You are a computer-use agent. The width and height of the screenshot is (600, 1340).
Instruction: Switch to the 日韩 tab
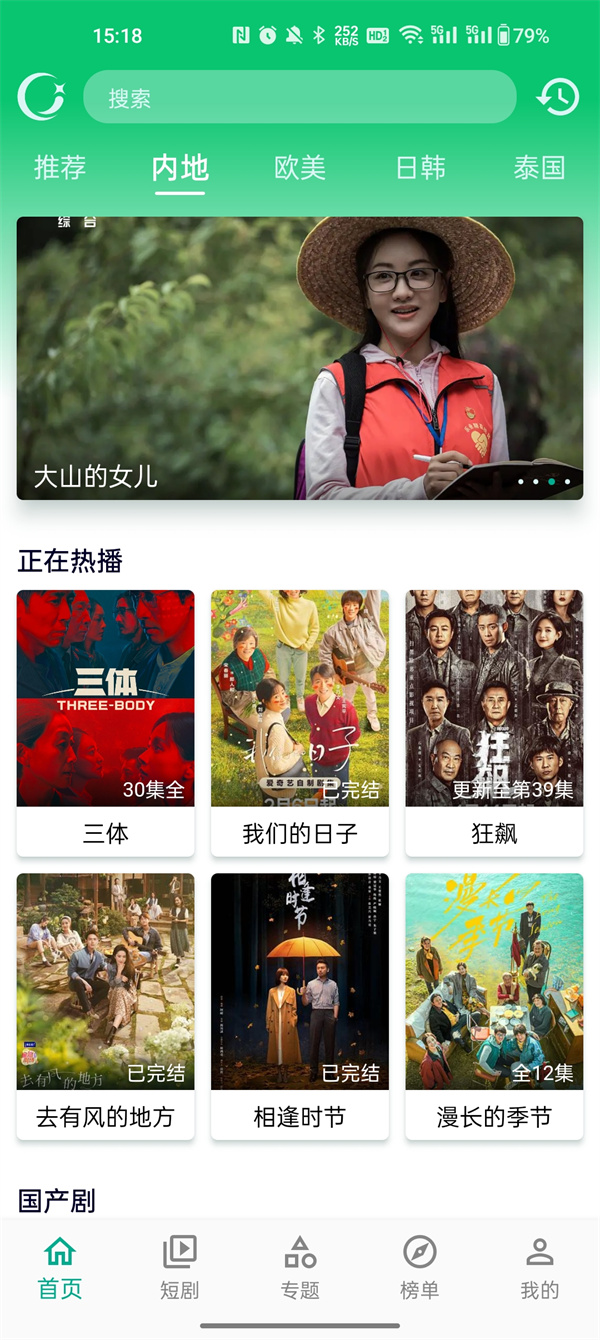(420, 168)
